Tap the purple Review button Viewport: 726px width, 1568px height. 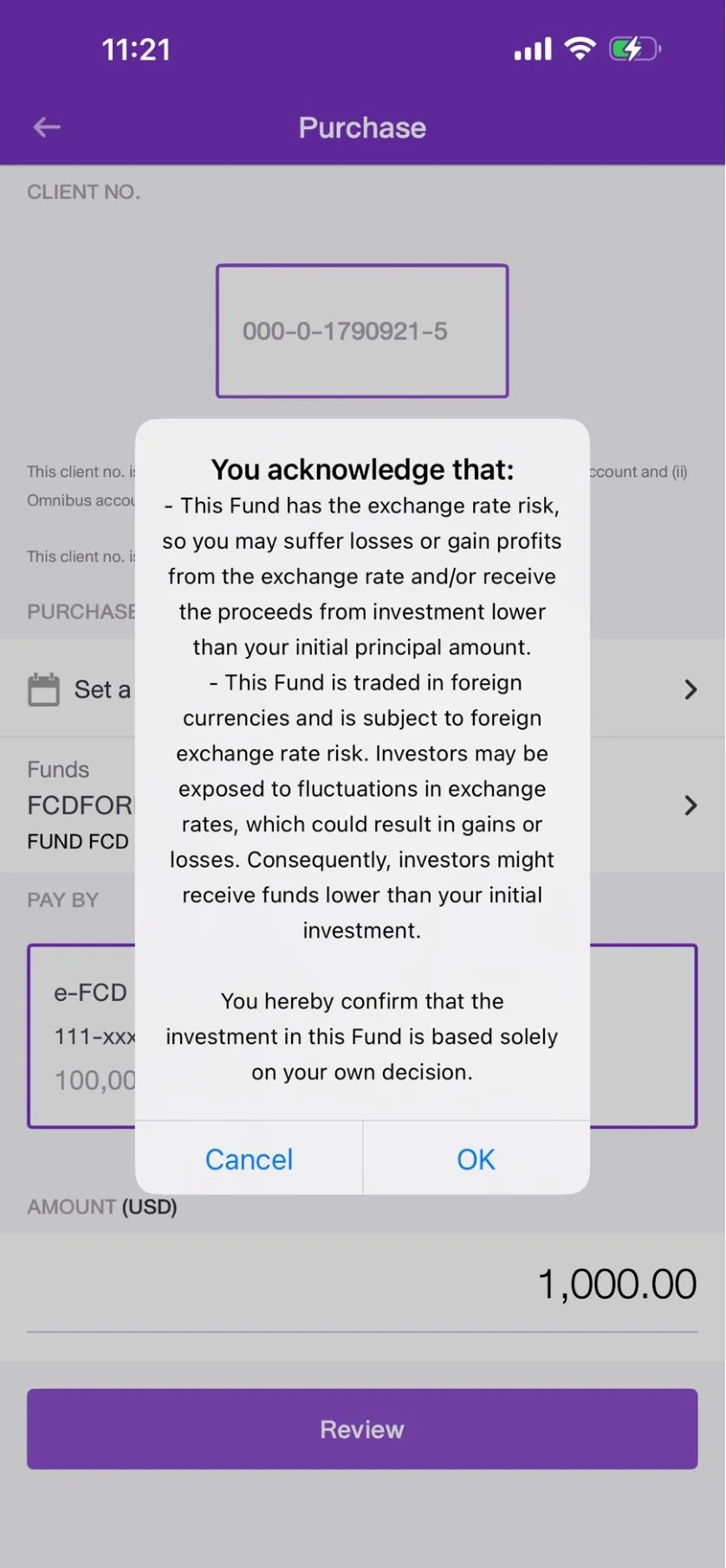coord(362,1429)
